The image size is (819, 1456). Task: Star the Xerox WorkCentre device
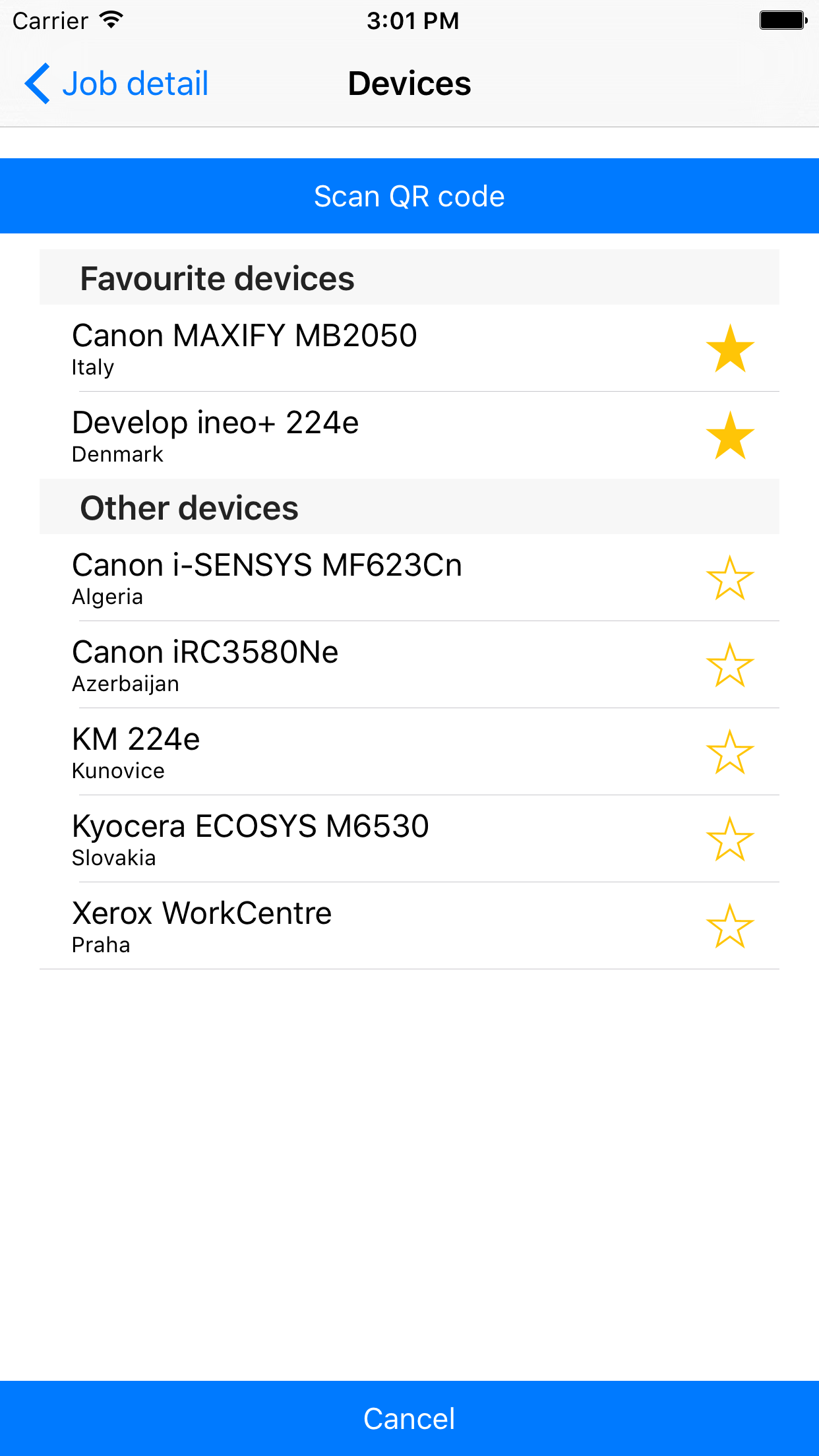click(x=730, y=926)
